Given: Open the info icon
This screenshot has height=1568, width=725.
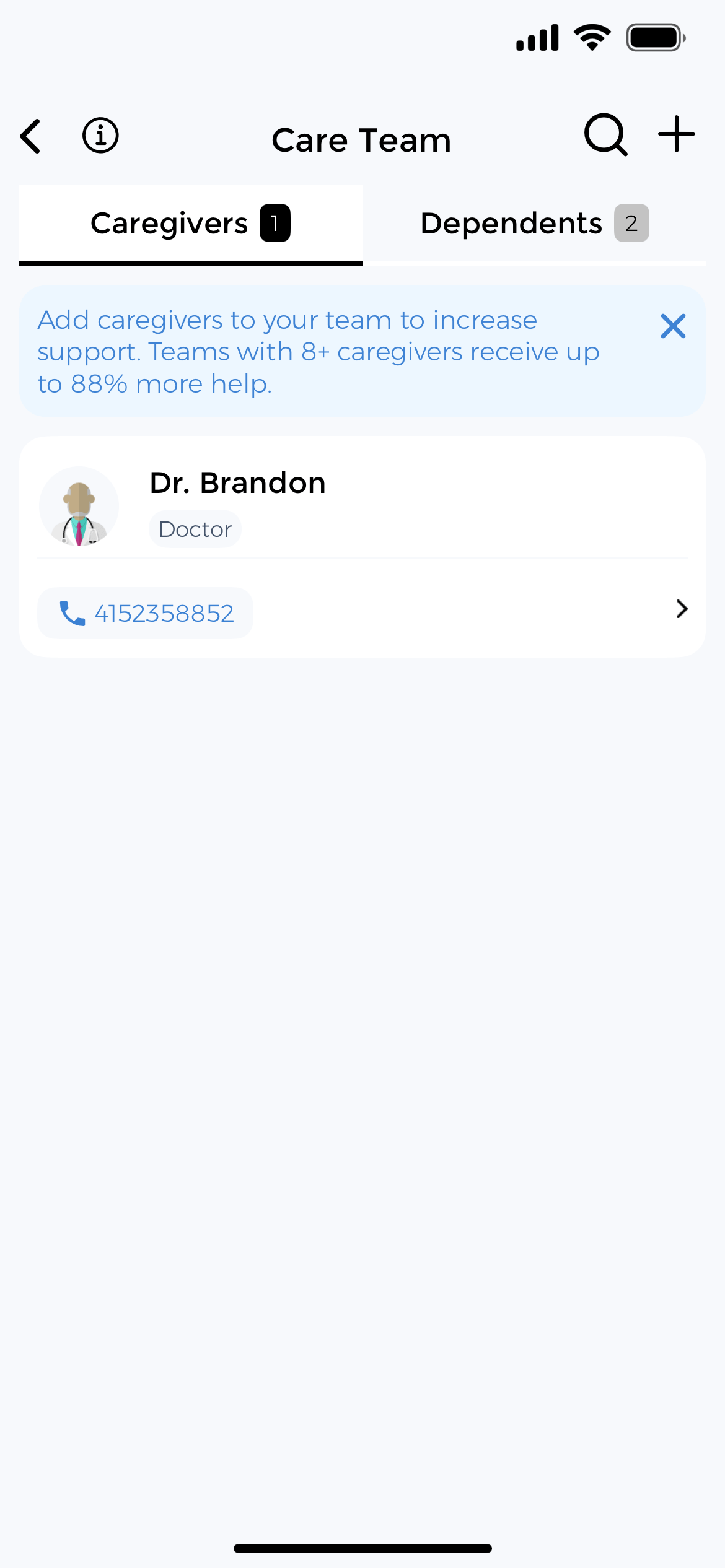Looking at the screenshot, I should (100, 136).
